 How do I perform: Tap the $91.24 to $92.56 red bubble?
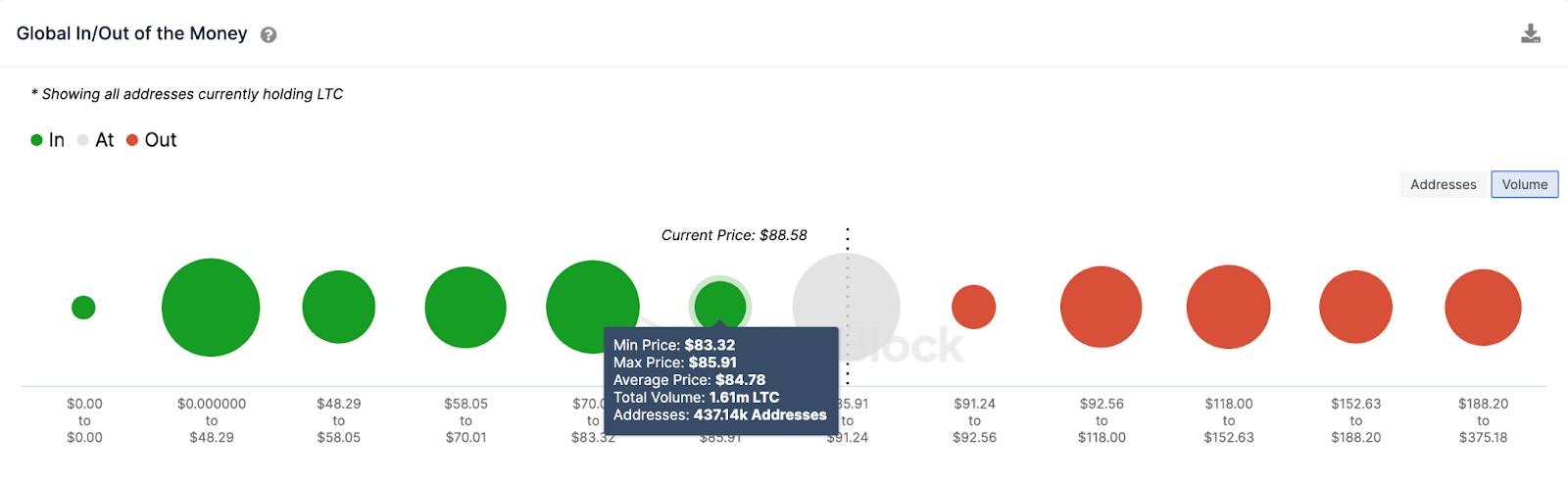coord(973,308)
